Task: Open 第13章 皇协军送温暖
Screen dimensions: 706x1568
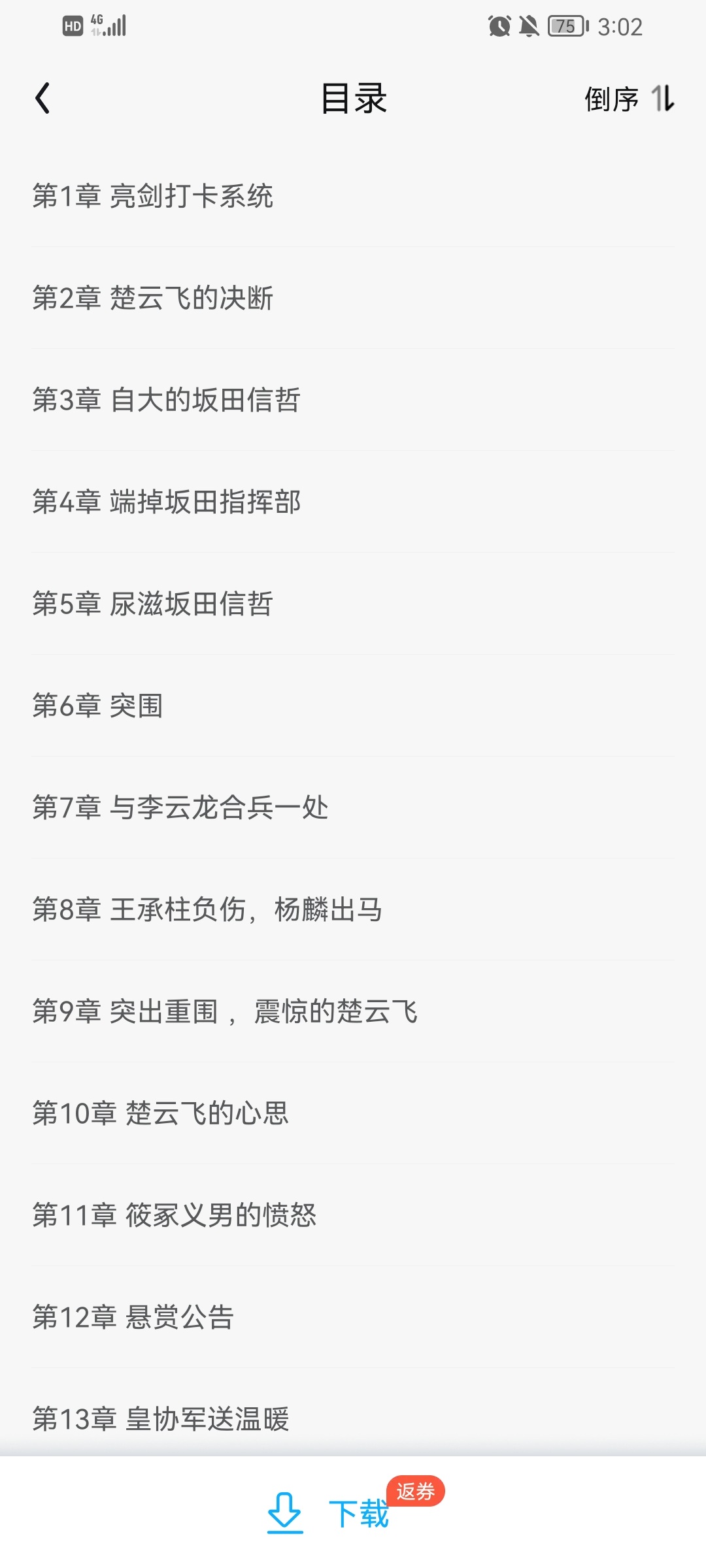Action: point(161,1419)
